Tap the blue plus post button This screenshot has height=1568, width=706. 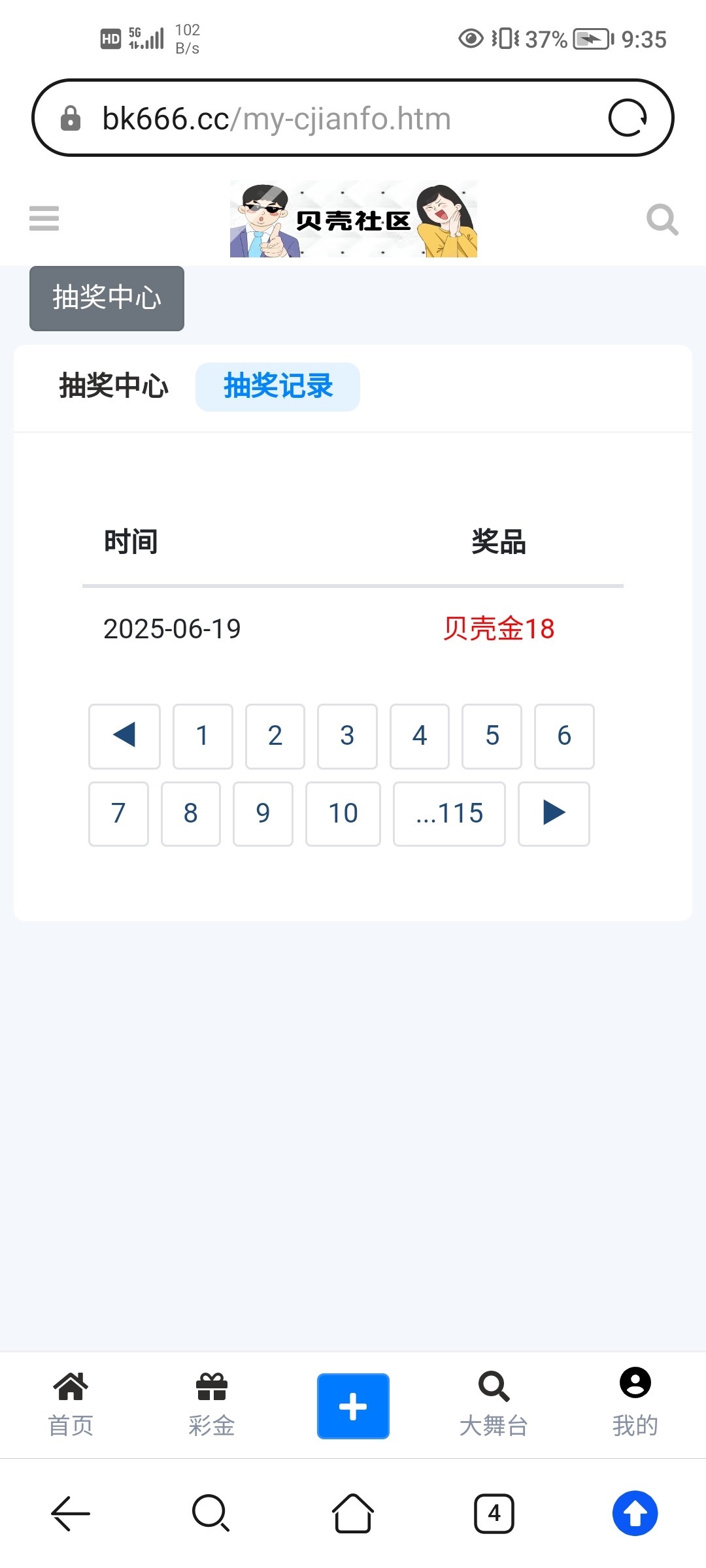[x=353, y=1406]
